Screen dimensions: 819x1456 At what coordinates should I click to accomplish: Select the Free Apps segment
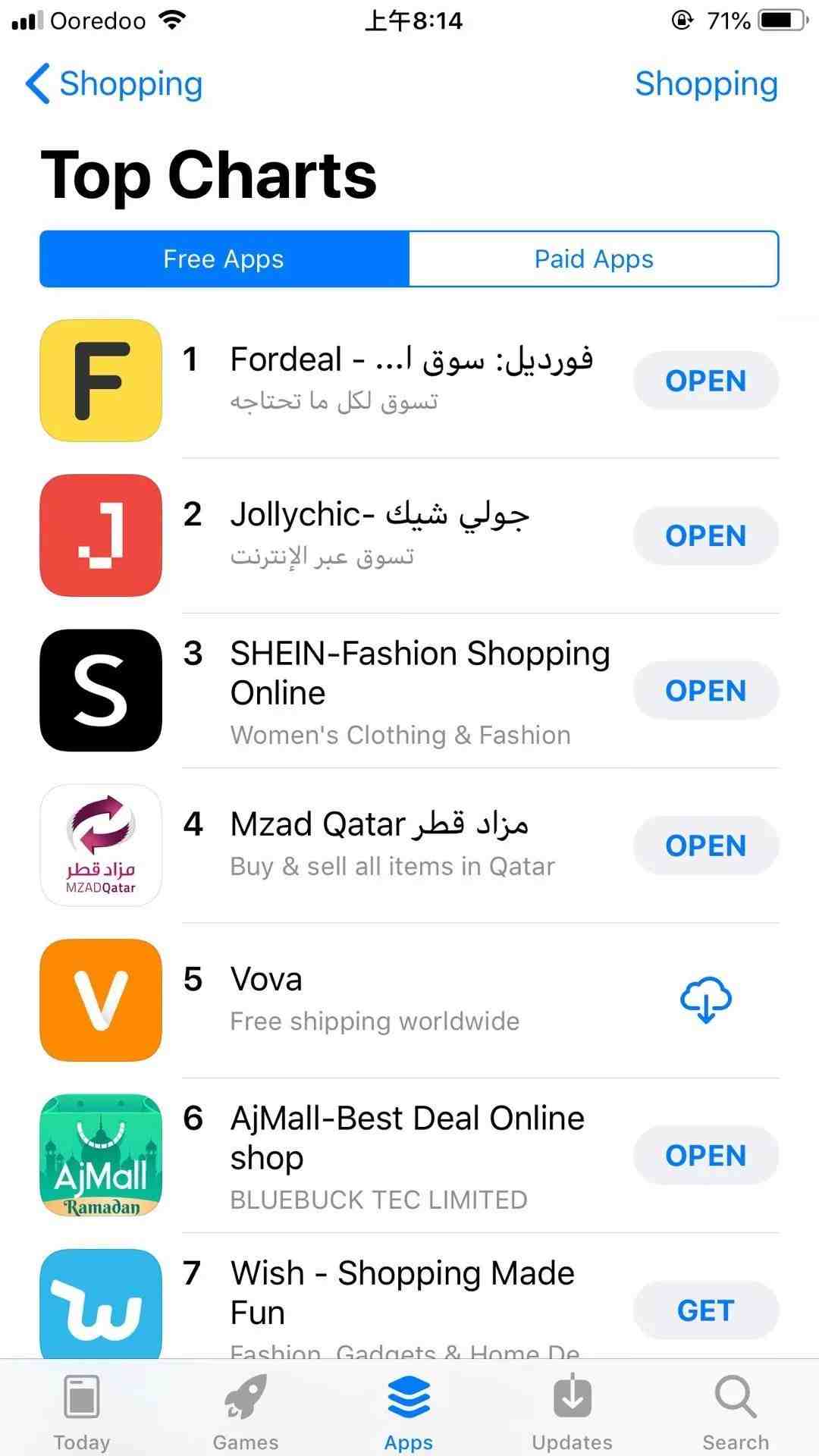tap(224, 259)
